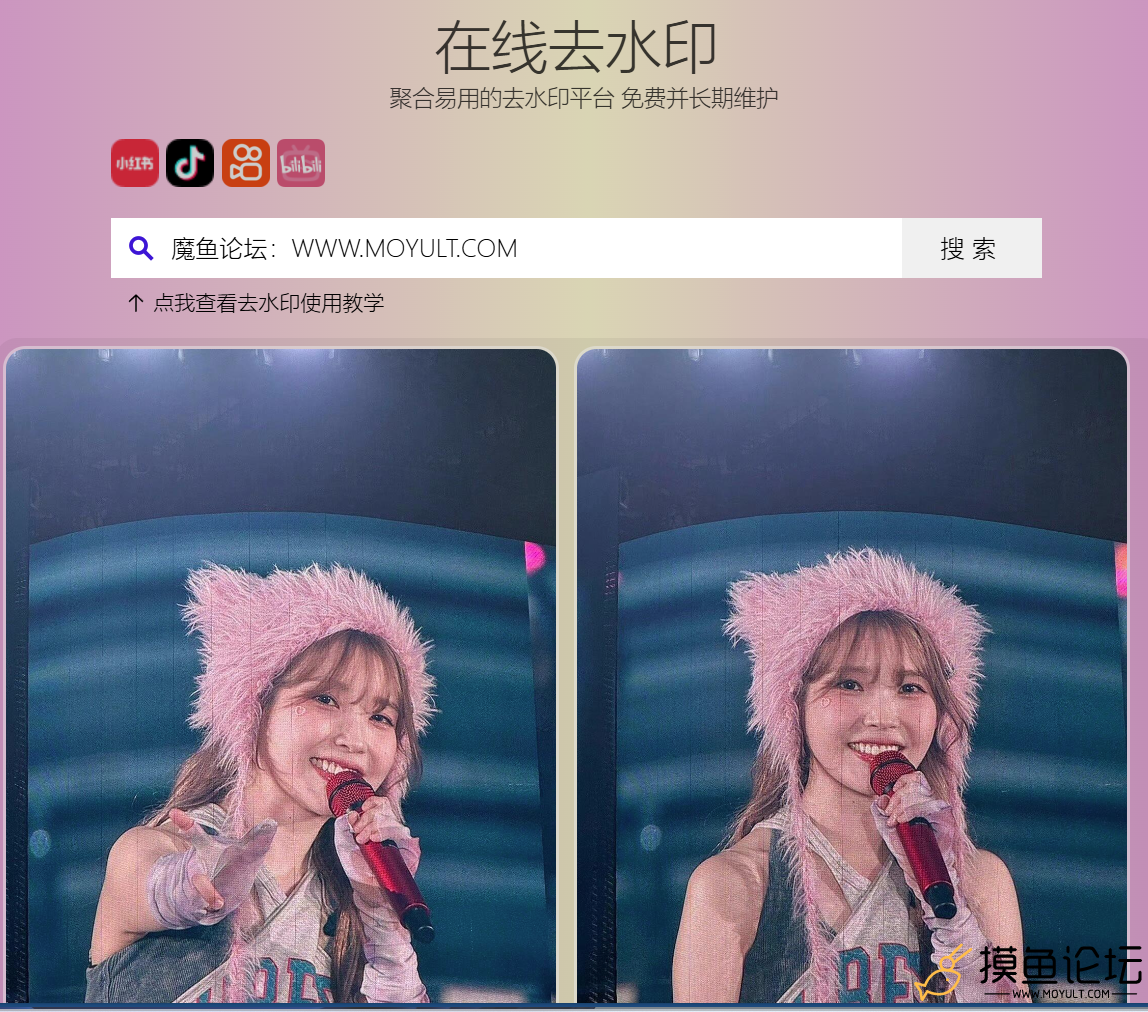Open the right result image card
The height and width of the screenshot is (1012, 1148).
(x=852, y=675)
